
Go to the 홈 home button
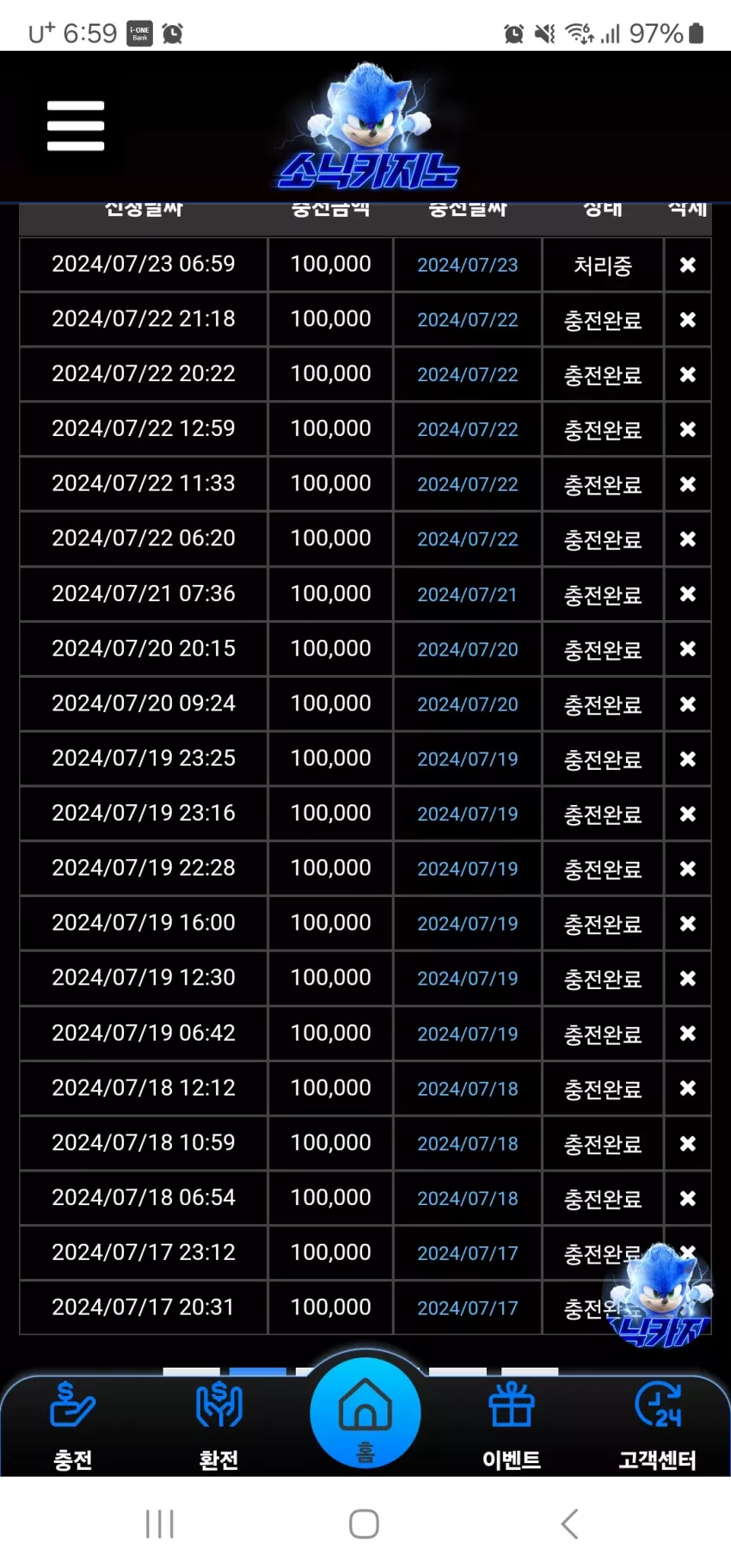[x=365, y=1413]
